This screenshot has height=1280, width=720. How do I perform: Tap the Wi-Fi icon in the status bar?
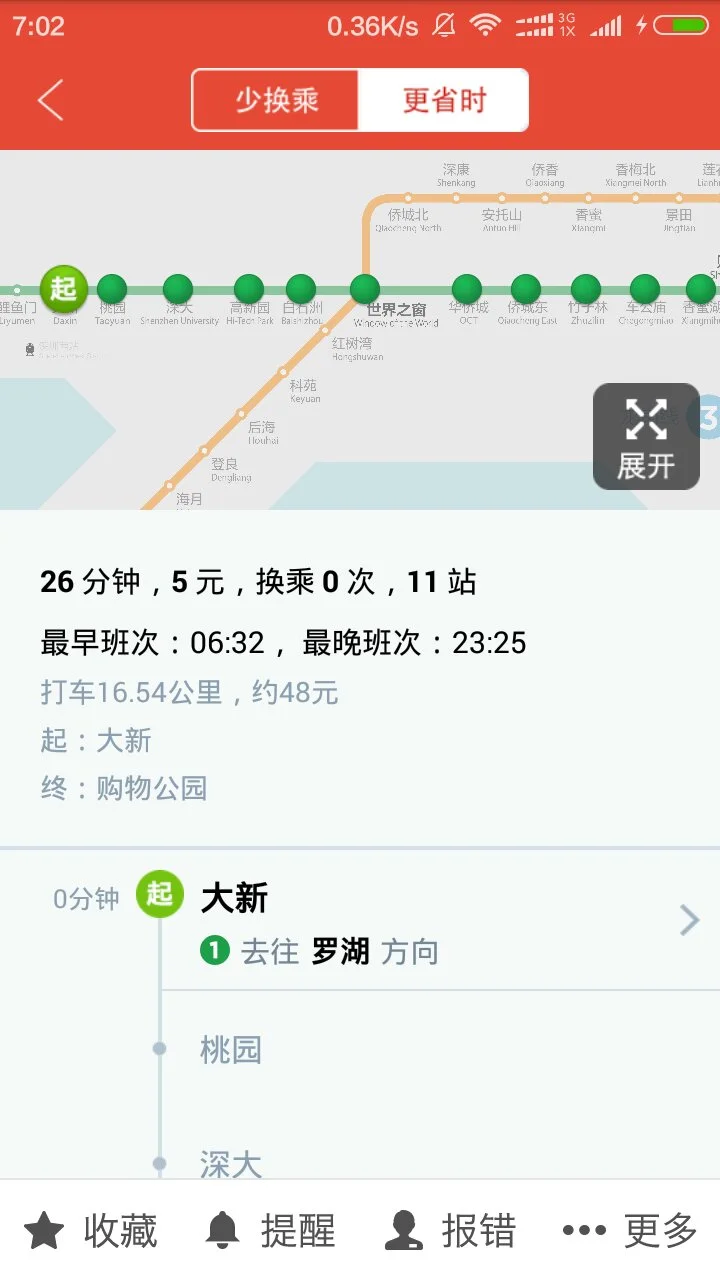[x=484, y=25]
